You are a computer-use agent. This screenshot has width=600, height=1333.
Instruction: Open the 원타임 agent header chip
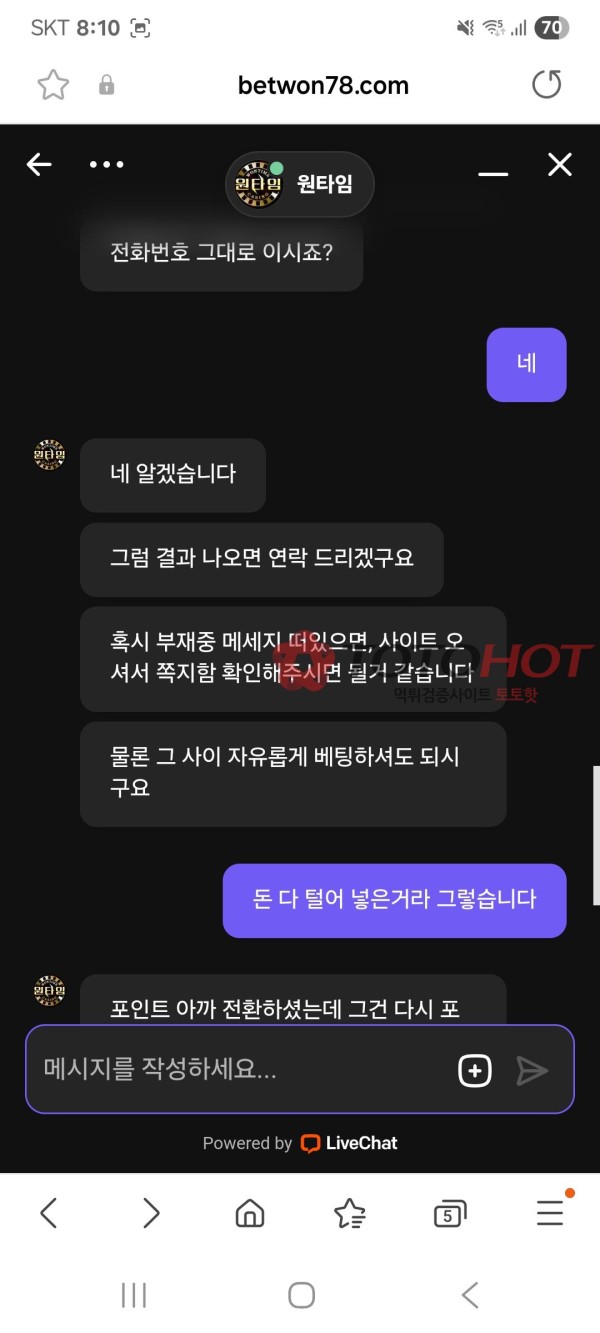pos(300,185)
